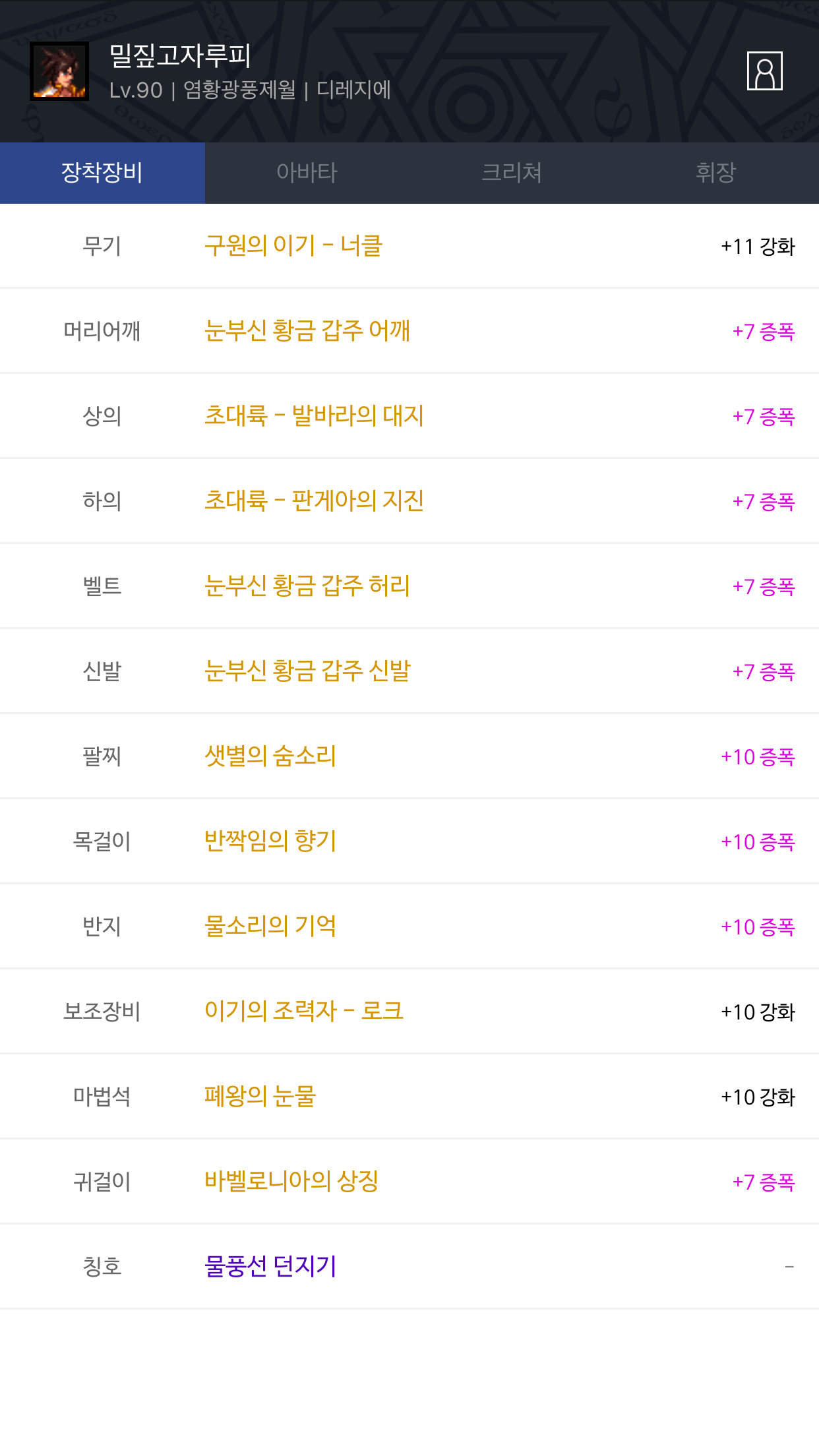Open weapon item 구원의 이기 - 너클
This screenshot has width=819, height=1456.
click(x=293, y=245)
